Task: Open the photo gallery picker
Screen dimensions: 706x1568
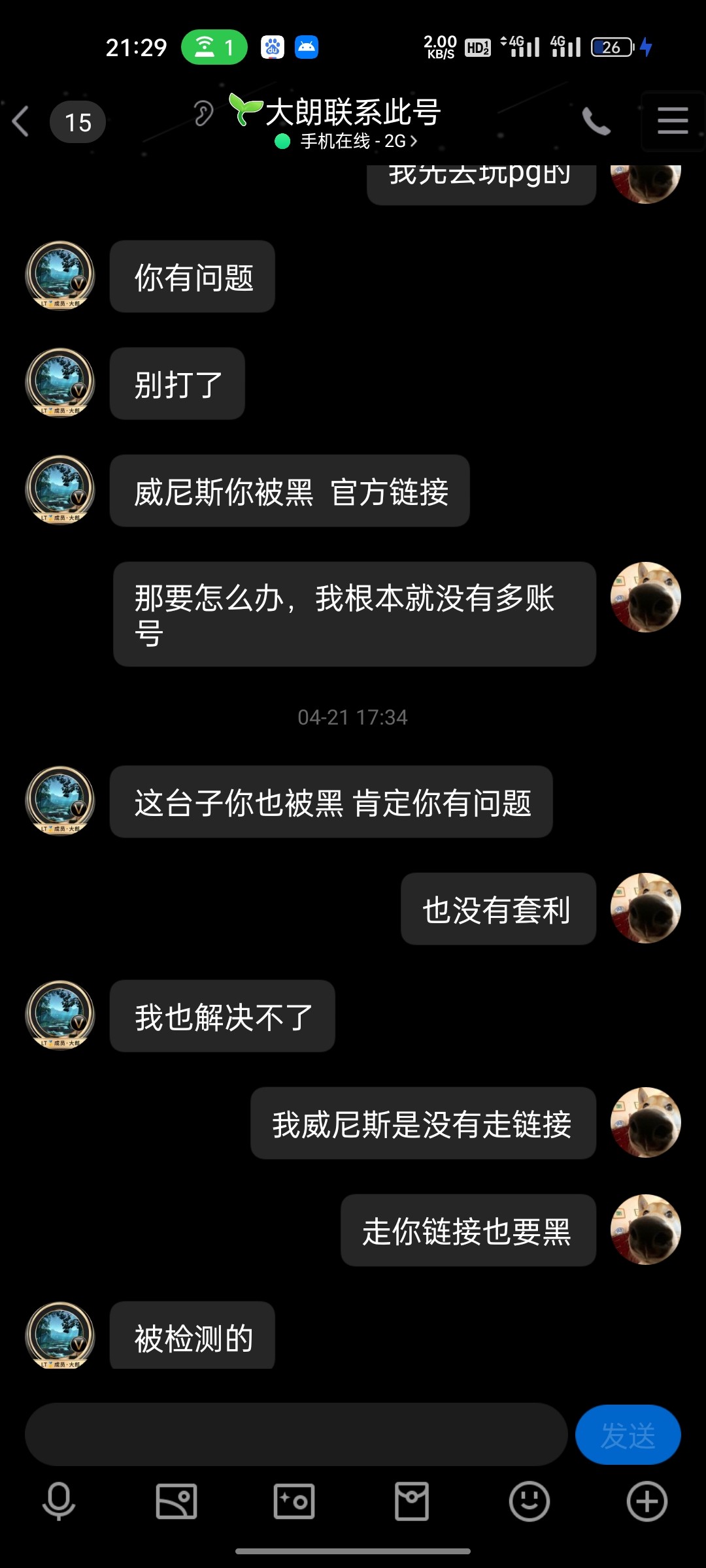Action: pyautogui.click(x=176, y=1501)
